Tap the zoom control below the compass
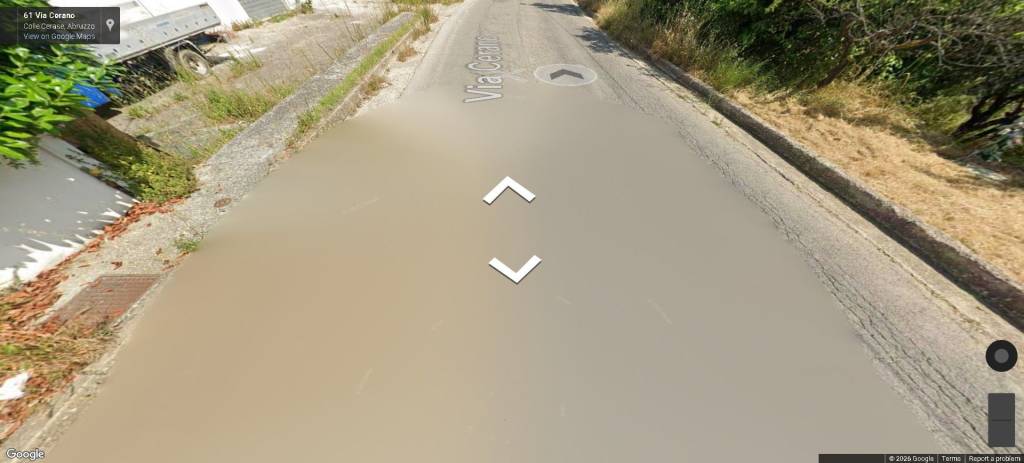1024x463 pixels. coord(1001,418)
